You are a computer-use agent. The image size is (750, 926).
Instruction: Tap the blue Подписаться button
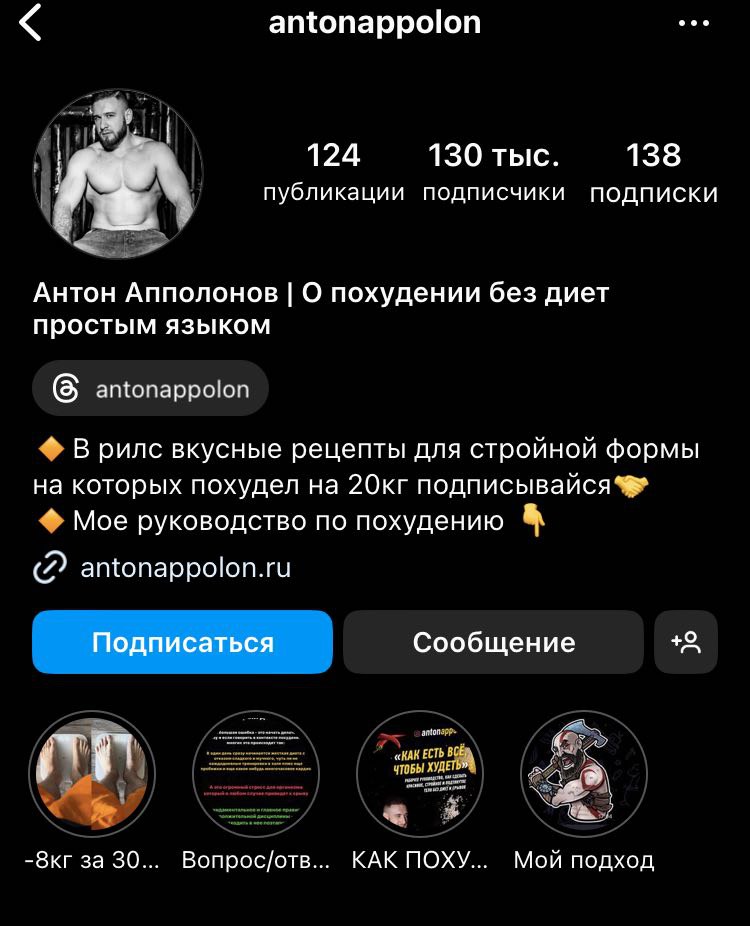pos(182,641)
